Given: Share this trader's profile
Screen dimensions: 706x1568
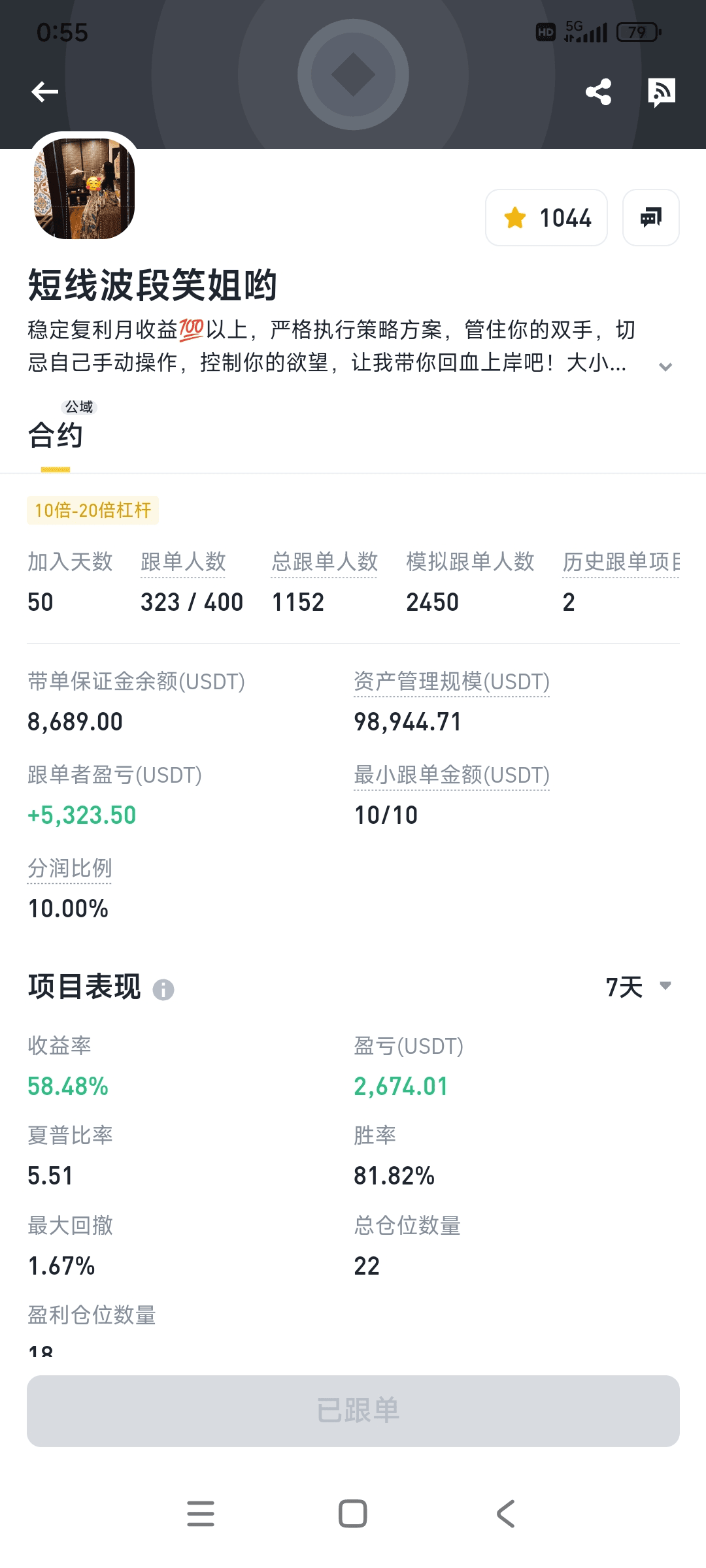Looking at the screenshot, I should pos(598,91).
